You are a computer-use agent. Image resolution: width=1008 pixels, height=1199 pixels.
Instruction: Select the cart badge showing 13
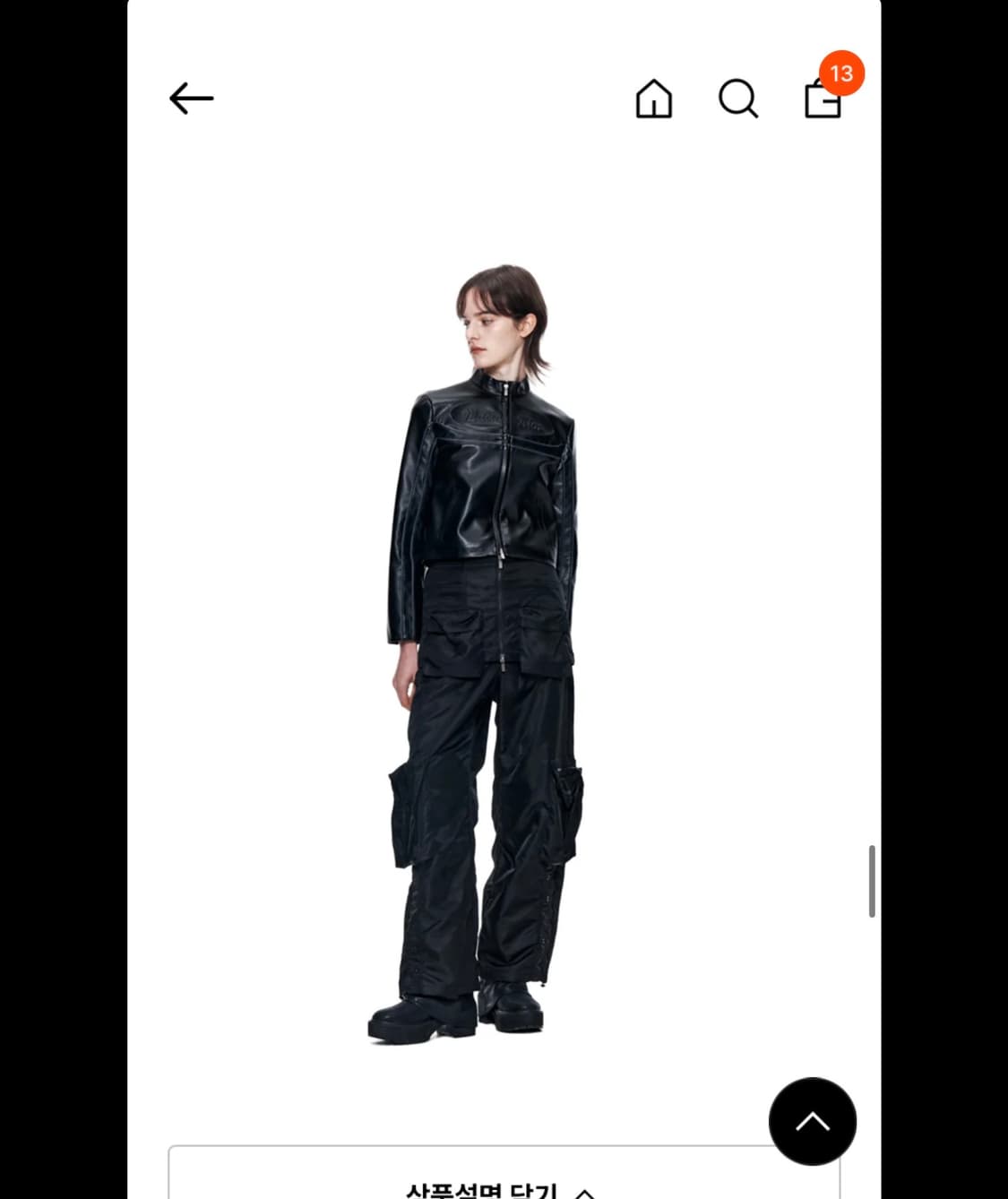(x=840, y=74)
